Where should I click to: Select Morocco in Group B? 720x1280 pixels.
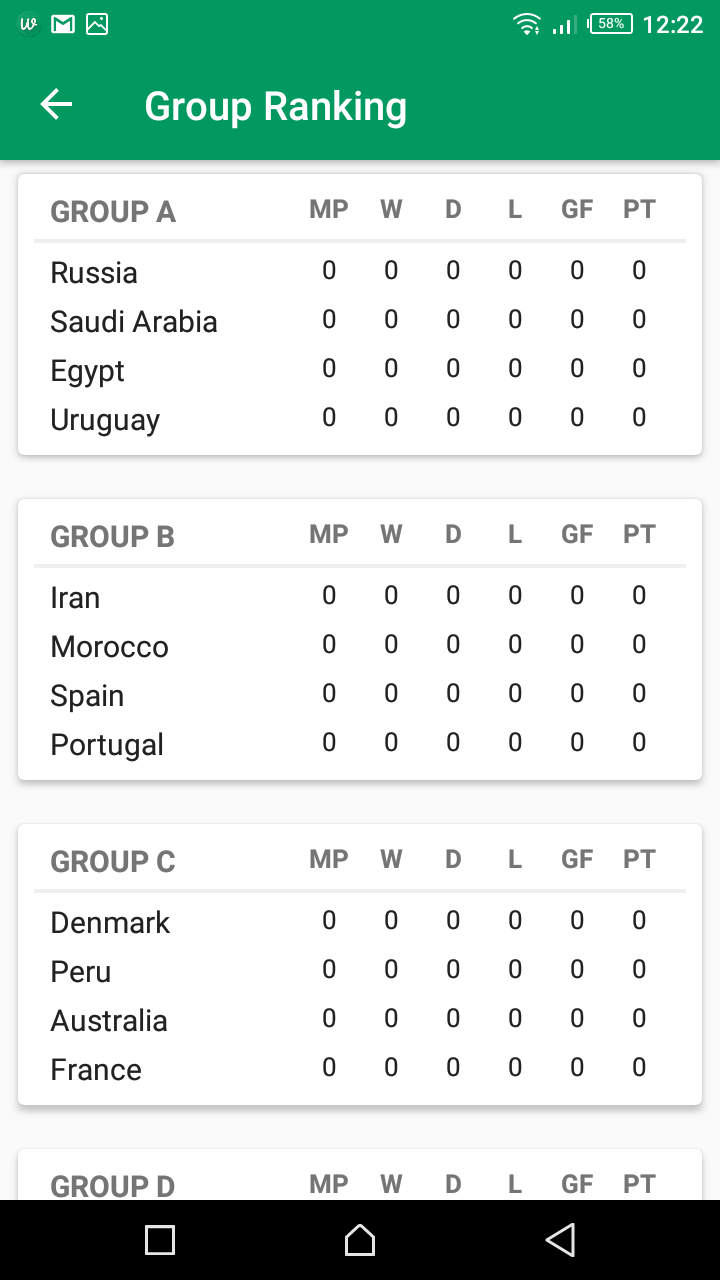109,646
